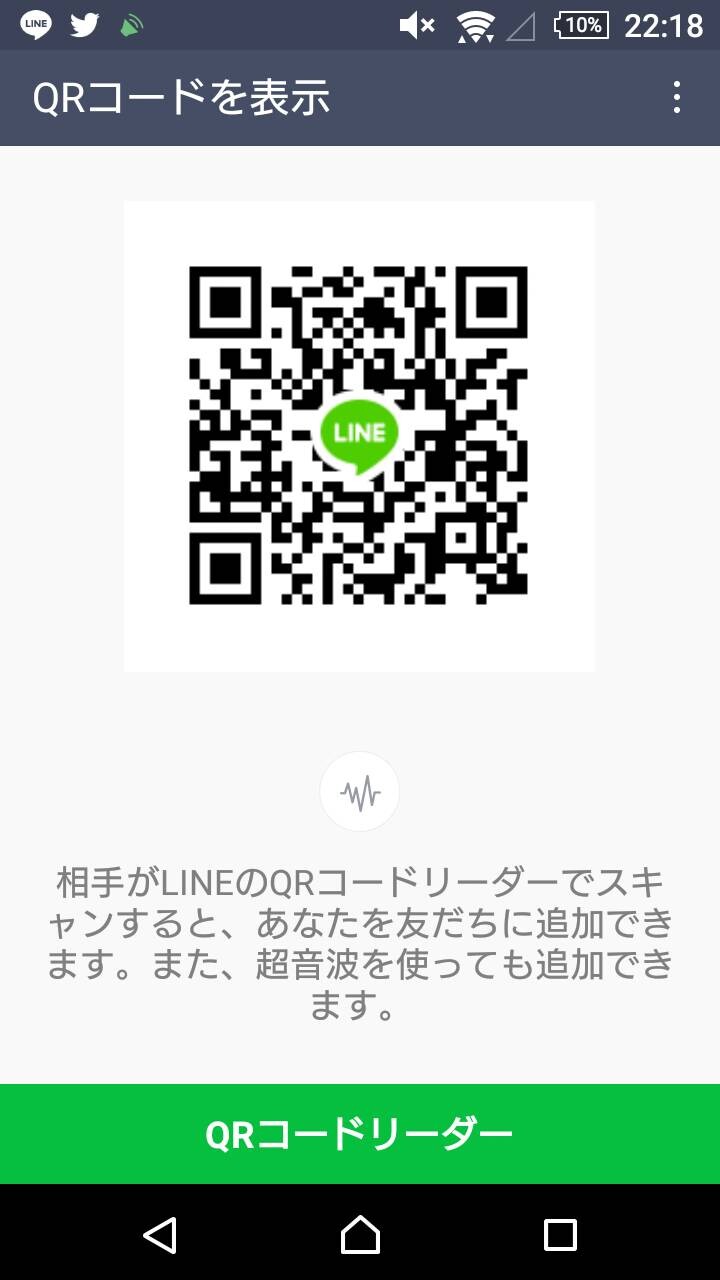Open the overflow menu in the app bar
The image size is (720, 1280).
(677, 98)
